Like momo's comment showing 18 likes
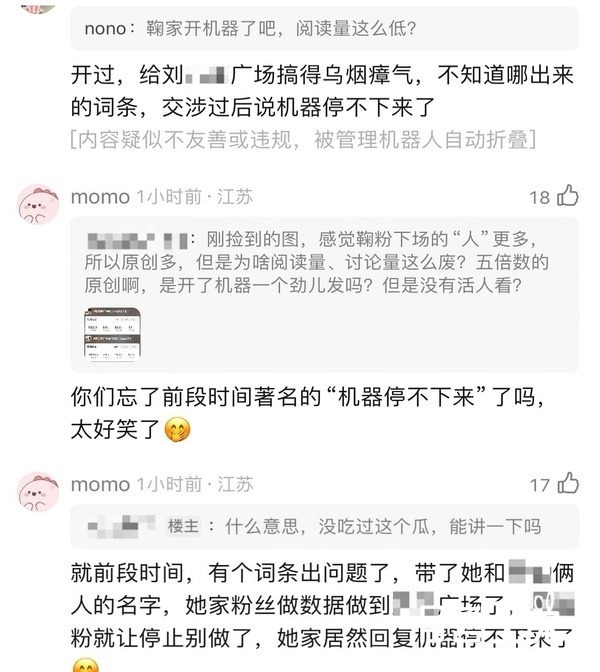This screenshot has width=600, height=672. (x=567, y=196)
